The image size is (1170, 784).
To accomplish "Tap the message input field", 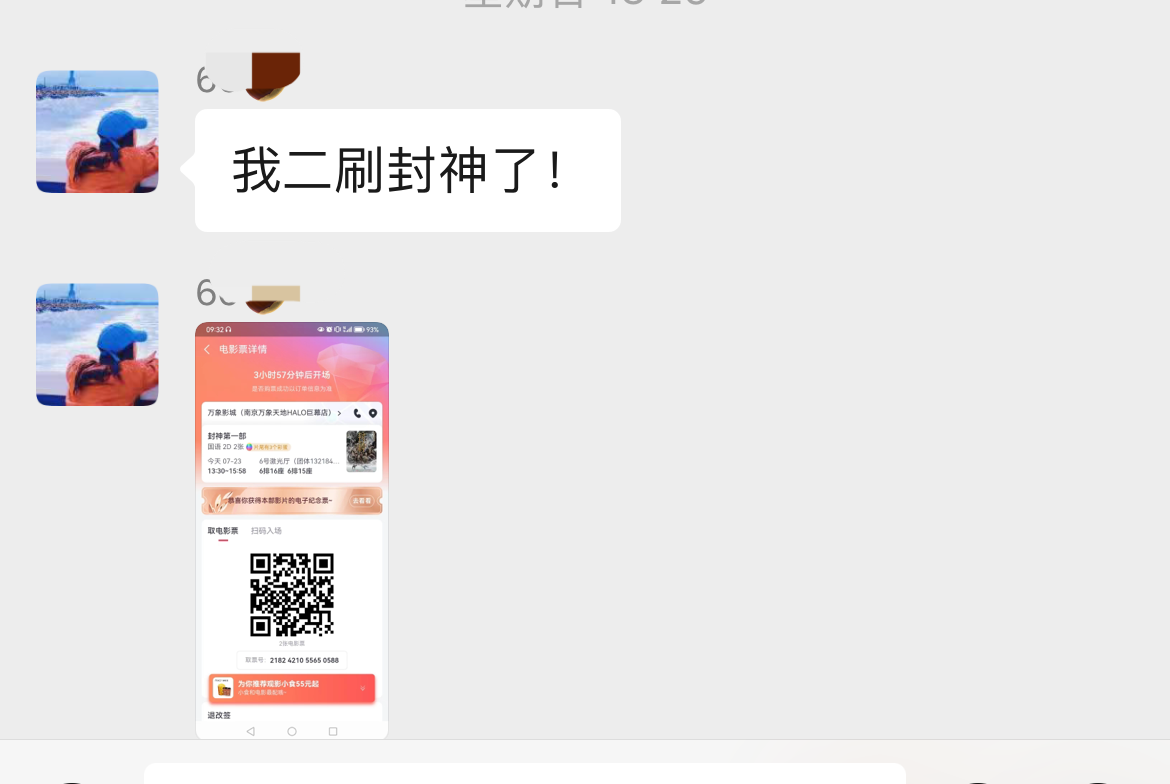I will [524, 773].
